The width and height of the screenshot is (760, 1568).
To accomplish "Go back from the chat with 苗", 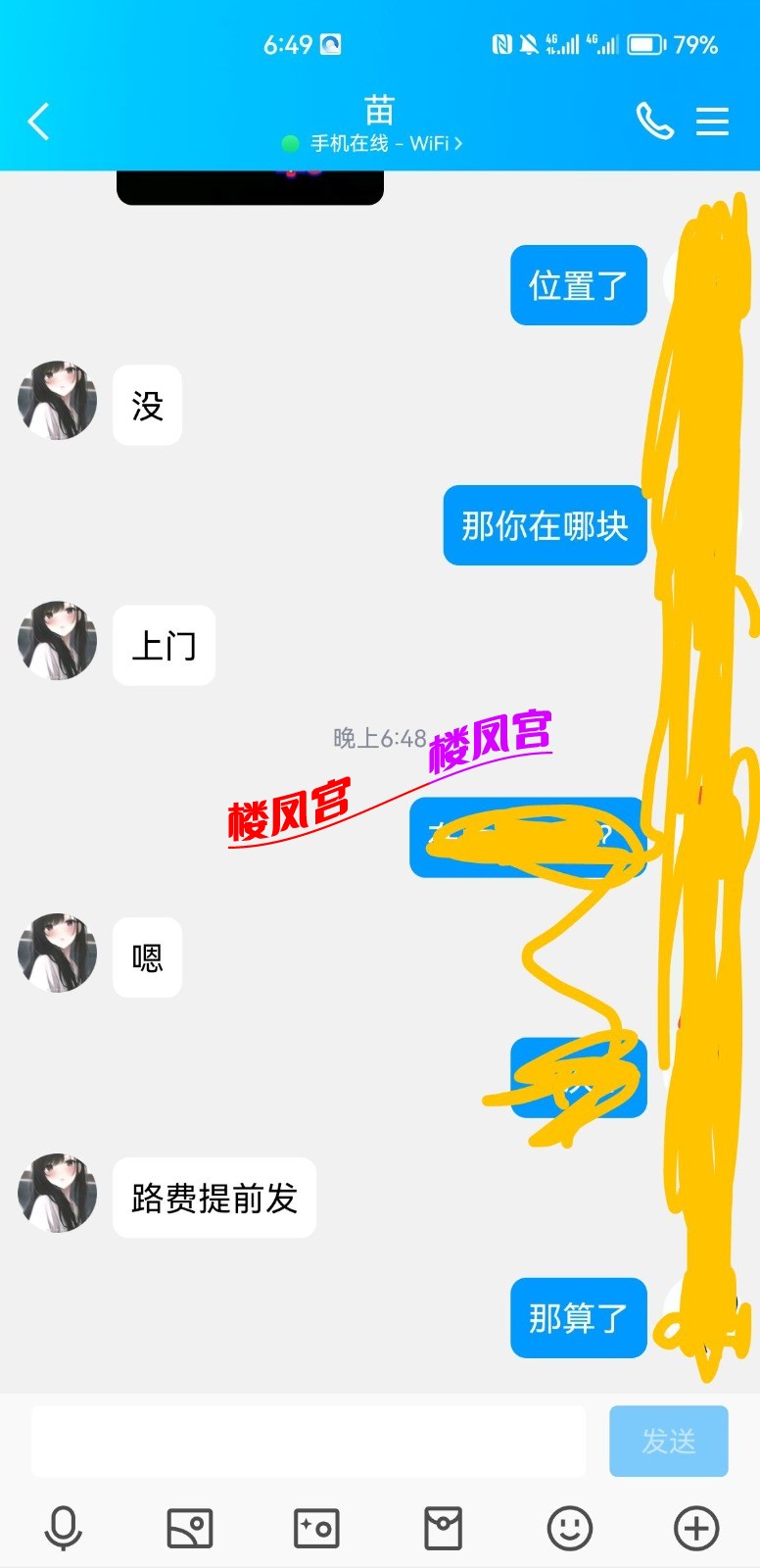I will pos(39,122).
